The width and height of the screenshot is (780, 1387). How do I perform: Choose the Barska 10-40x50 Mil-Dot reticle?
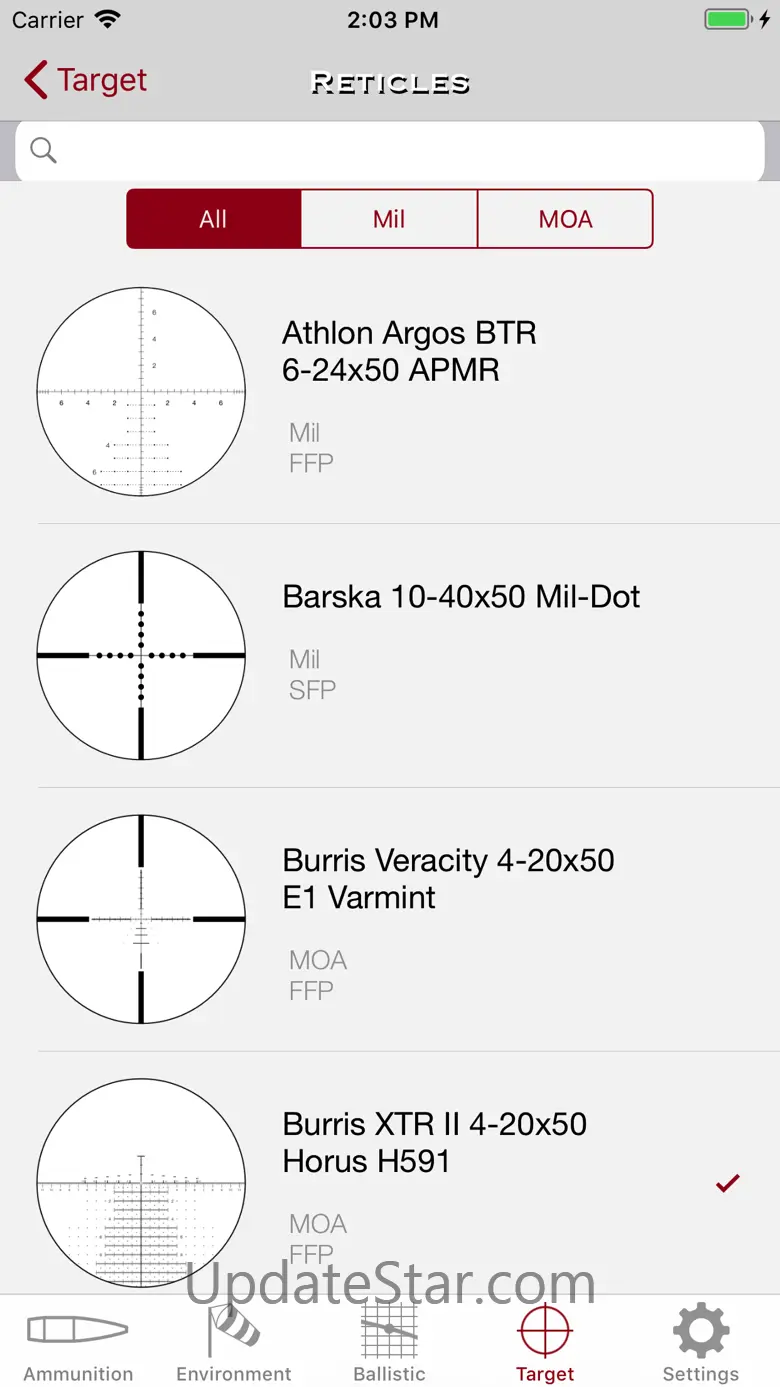pos(409,655)
